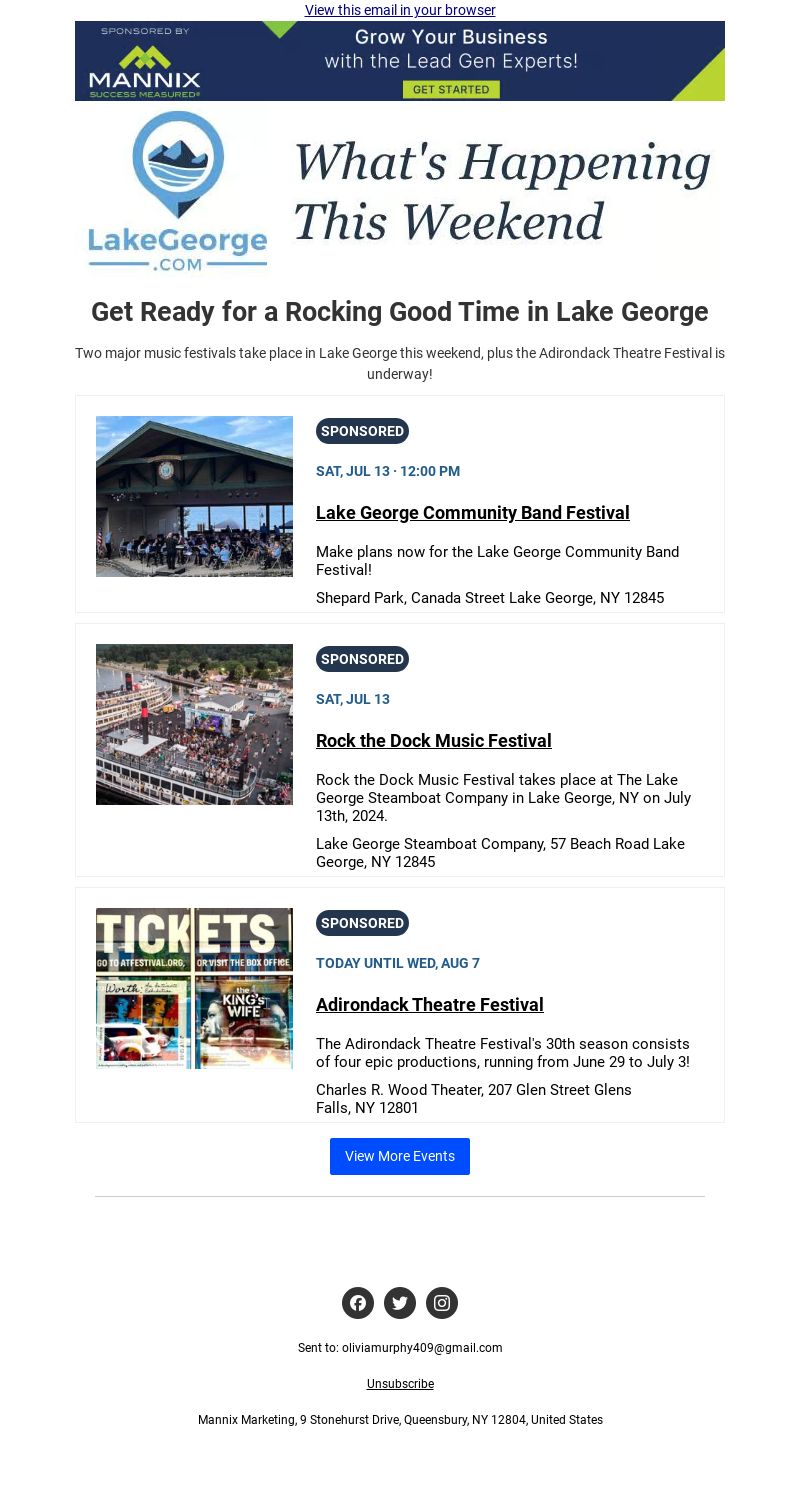Tap the Adirondack Theatre tickets image
The image size is (800, 1488).
coord(194,988)
